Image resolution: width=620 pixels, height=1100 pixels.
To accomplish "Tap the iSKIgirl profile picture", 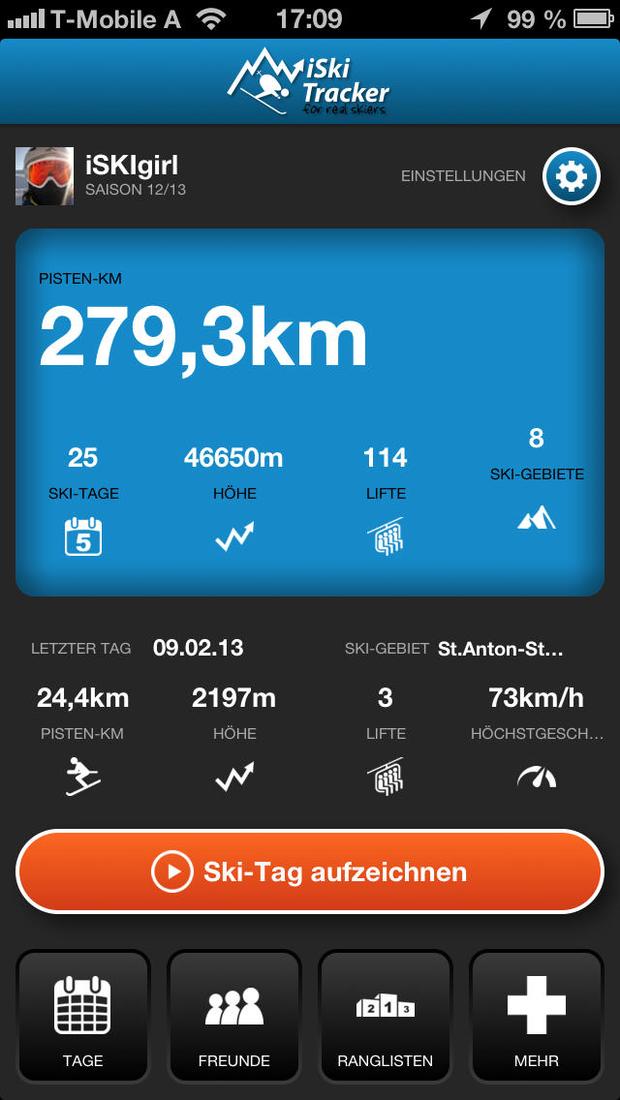I will click(x=44, y=176).
